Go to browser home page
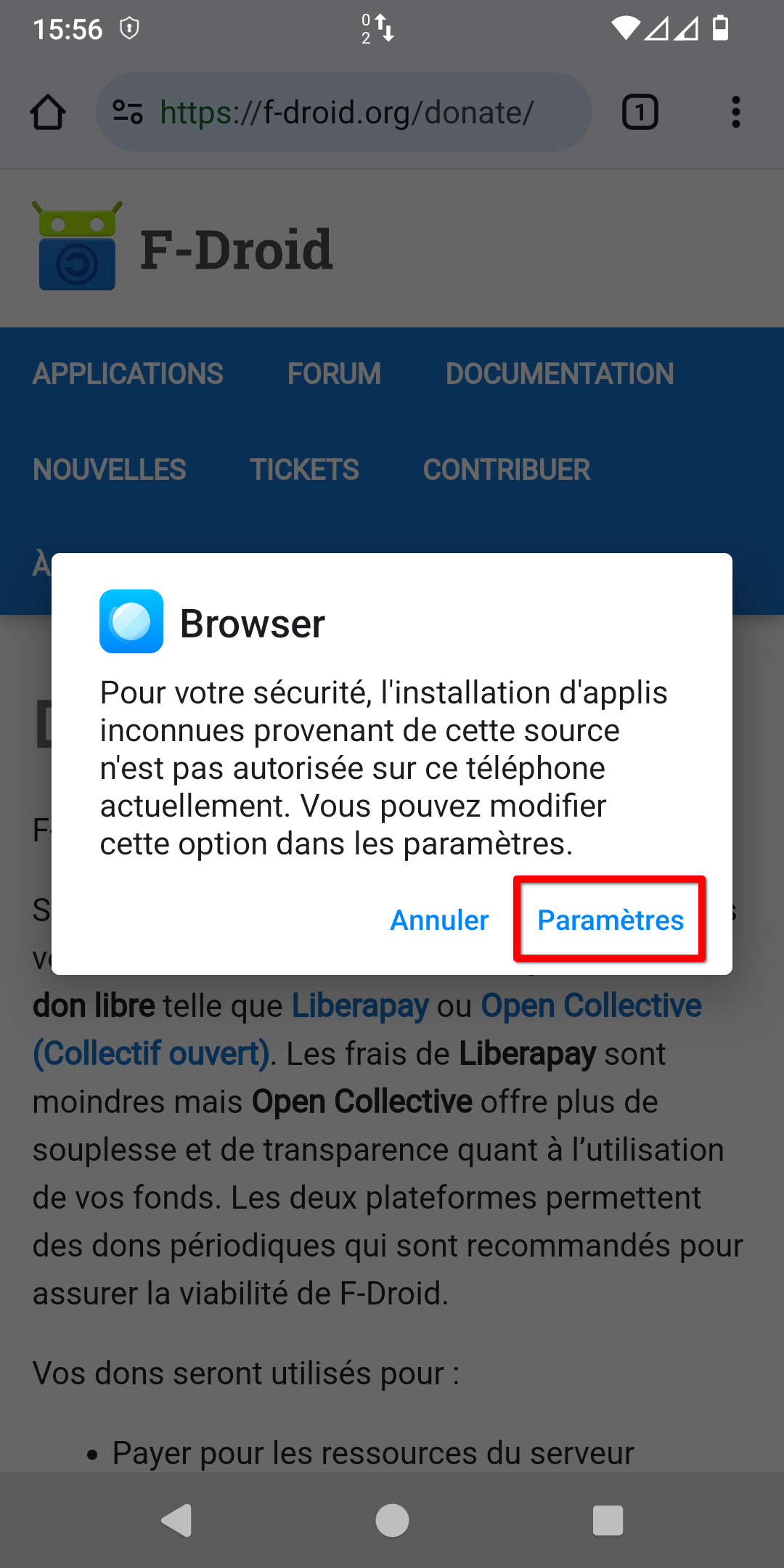The height and width of the screenshot is (1568, 784). coord(48,113)
